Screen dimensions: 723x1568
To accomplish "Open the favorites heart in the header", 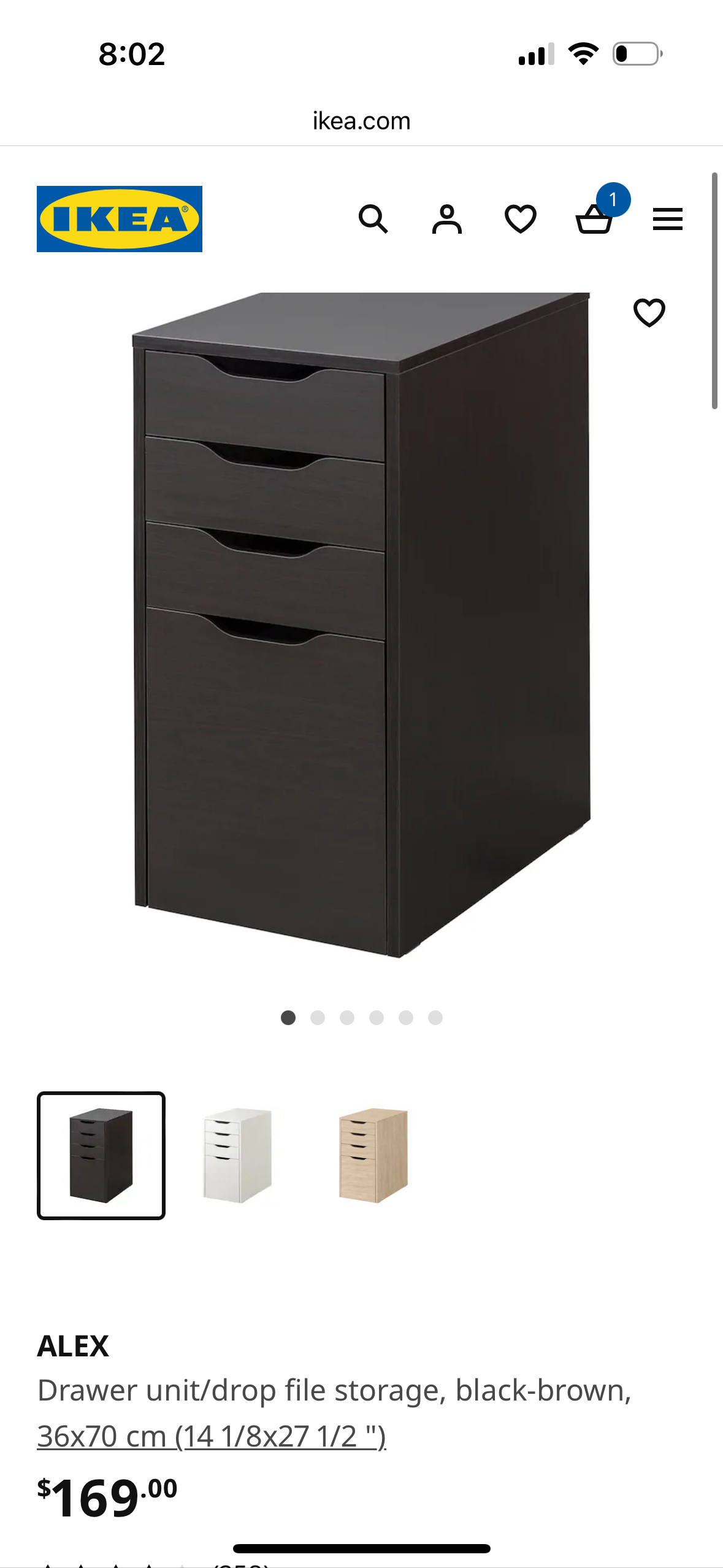I will tap(520, 219).
